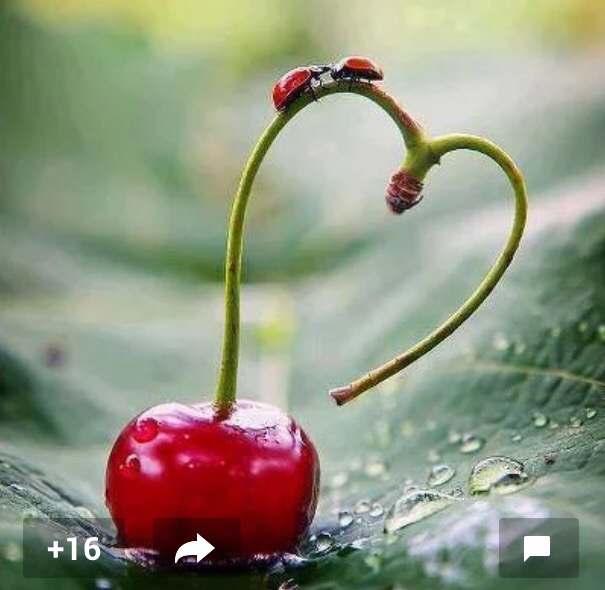Open the cherry photo in full view
605x590 pixels.
click(x=302, y=260)
